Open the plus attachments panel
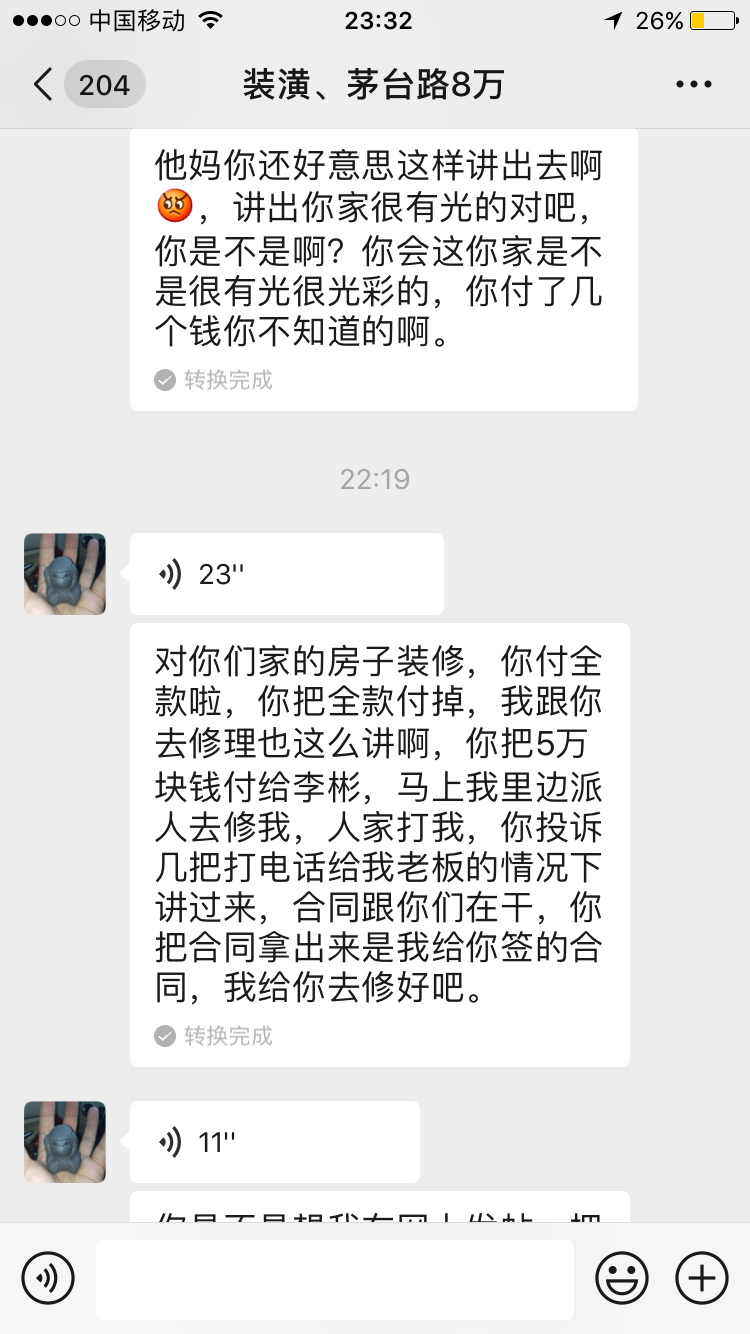The image size is (750, 1334). [x=702, y=1278]
